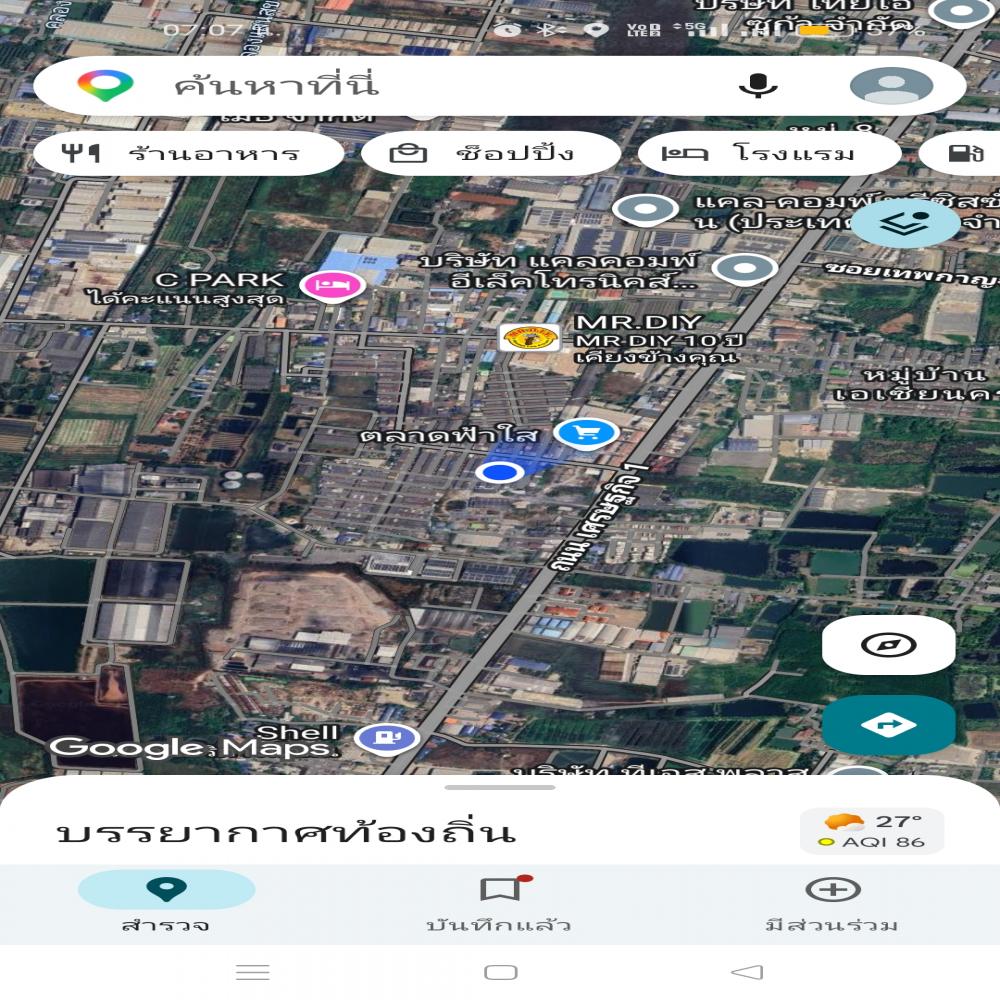
Task: Open the C PARK hotel marker
Action: (334, 285)
